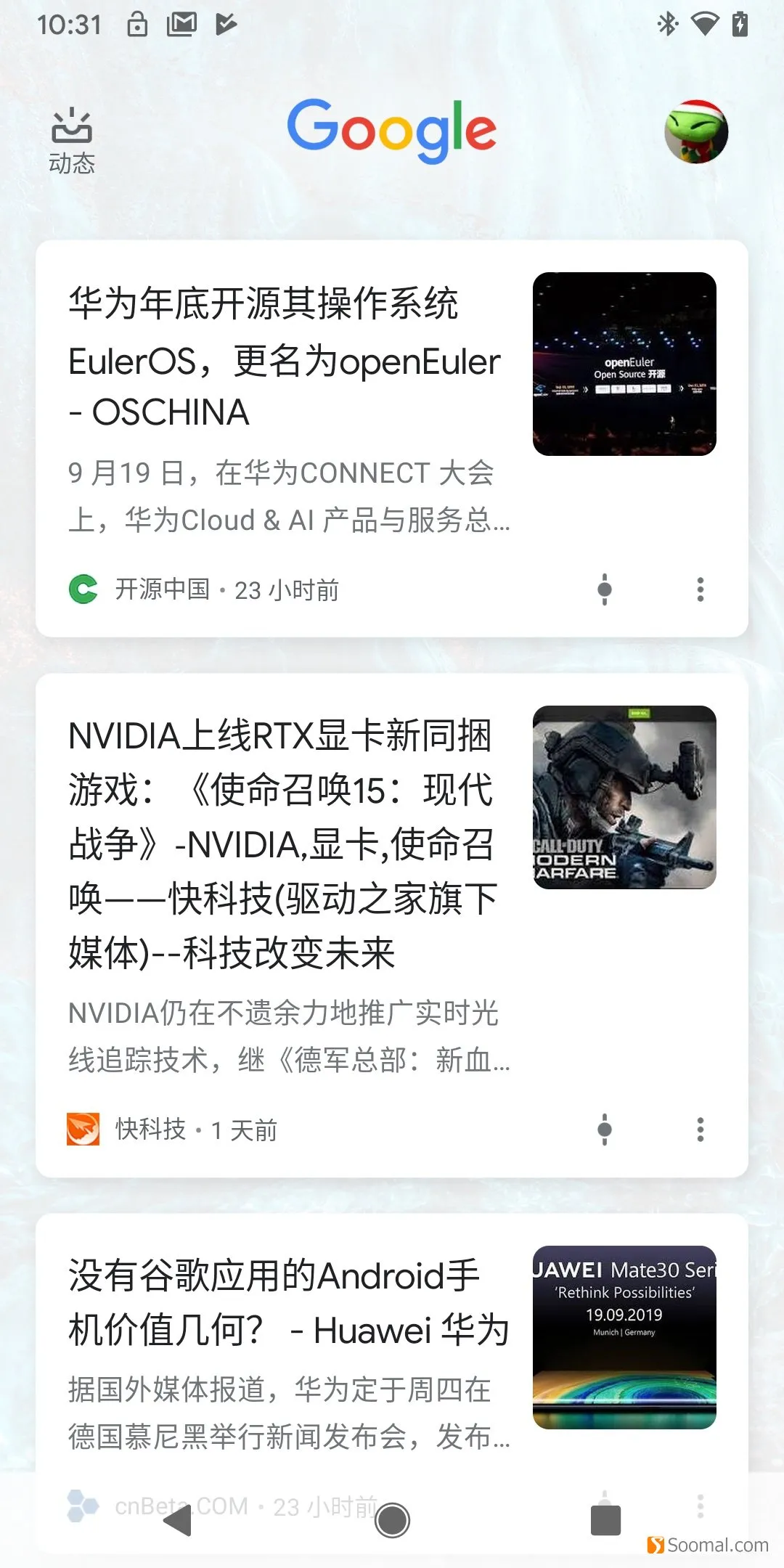Open the 动态 updates icon

71,141
